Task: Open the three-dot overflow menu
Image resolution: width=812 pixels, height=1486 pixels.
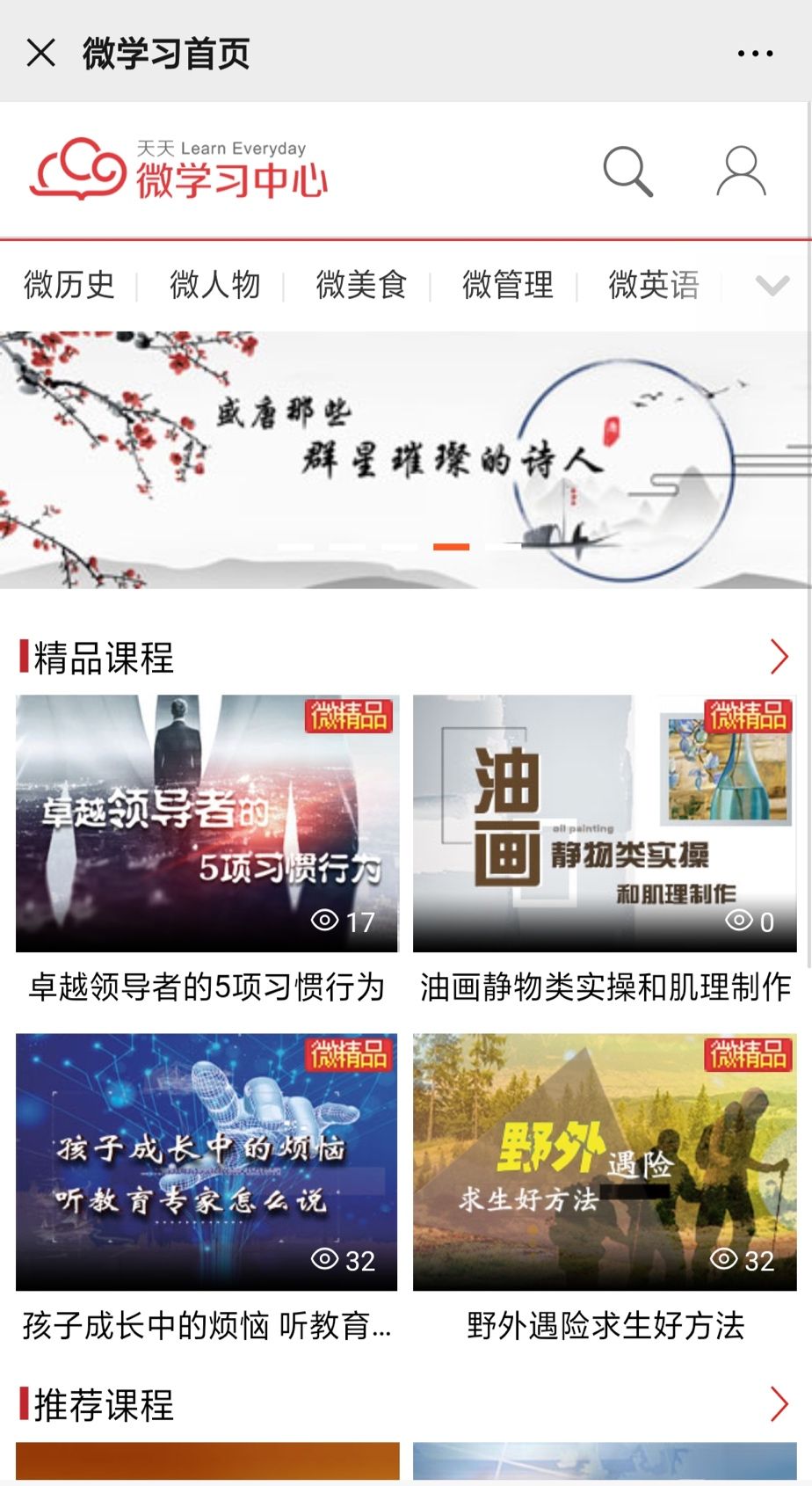Action: coord(755,54)
